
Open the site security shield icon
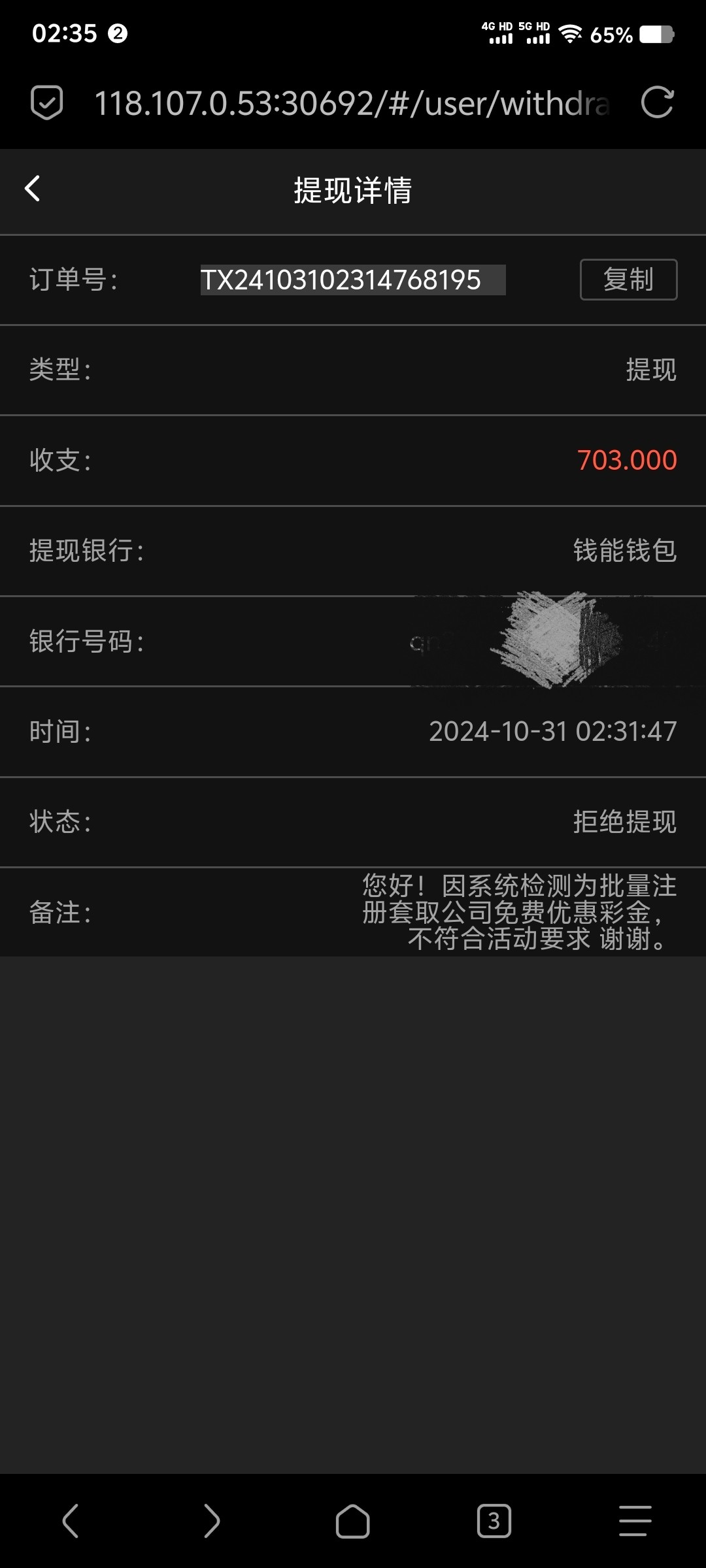click(x=47, y=103)
